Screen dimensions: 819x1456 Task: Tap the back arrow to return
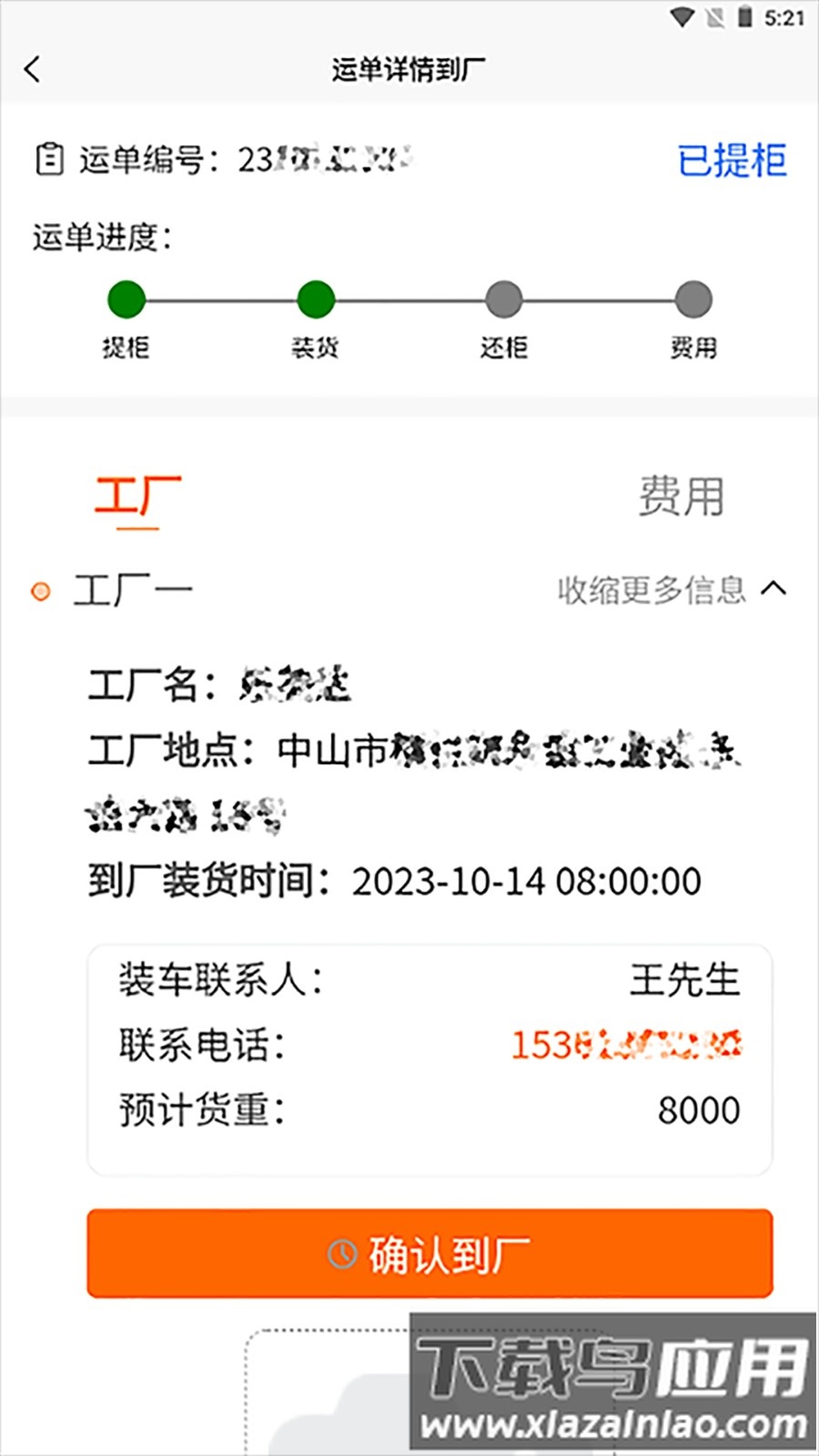(x=33, y=69)
